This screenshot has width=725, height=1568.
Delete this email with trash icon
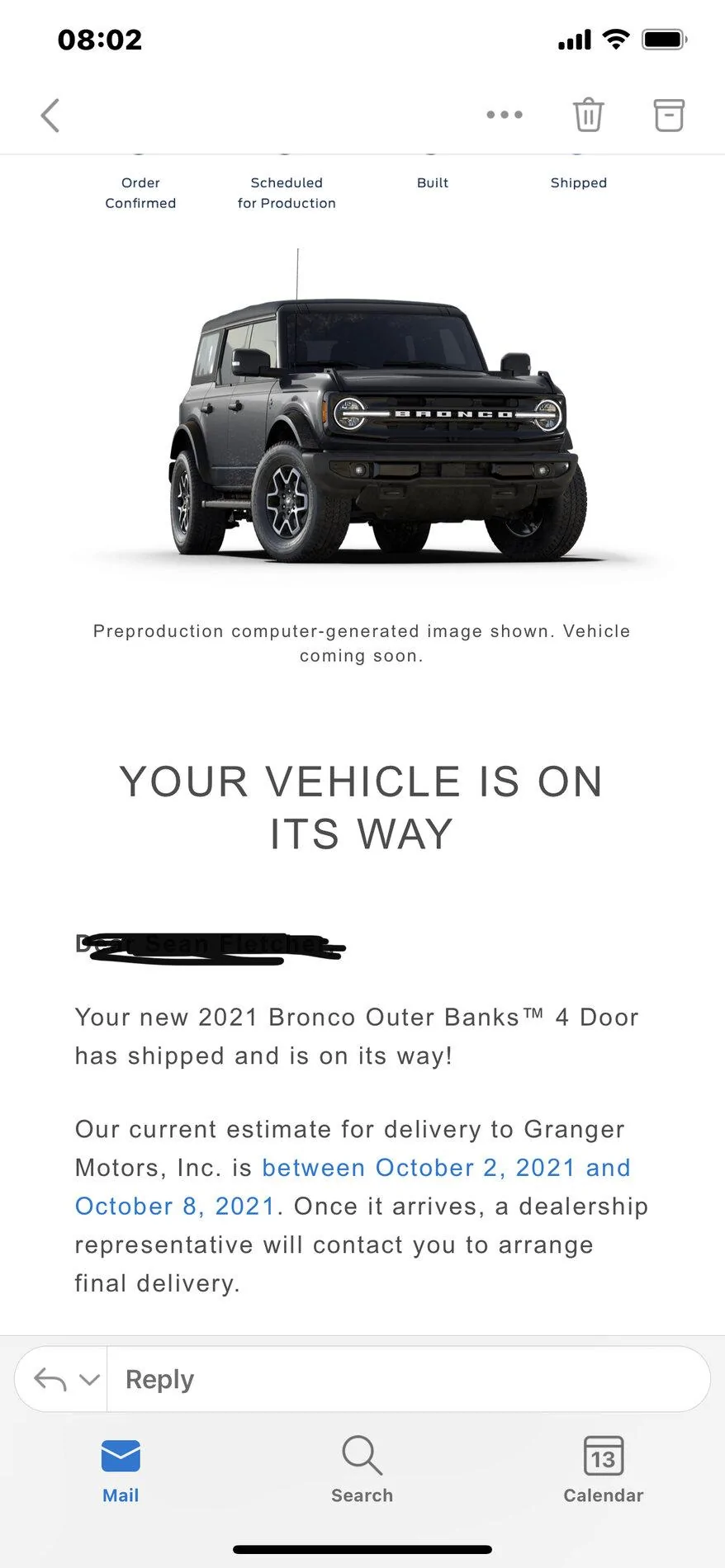pos(589,115)
